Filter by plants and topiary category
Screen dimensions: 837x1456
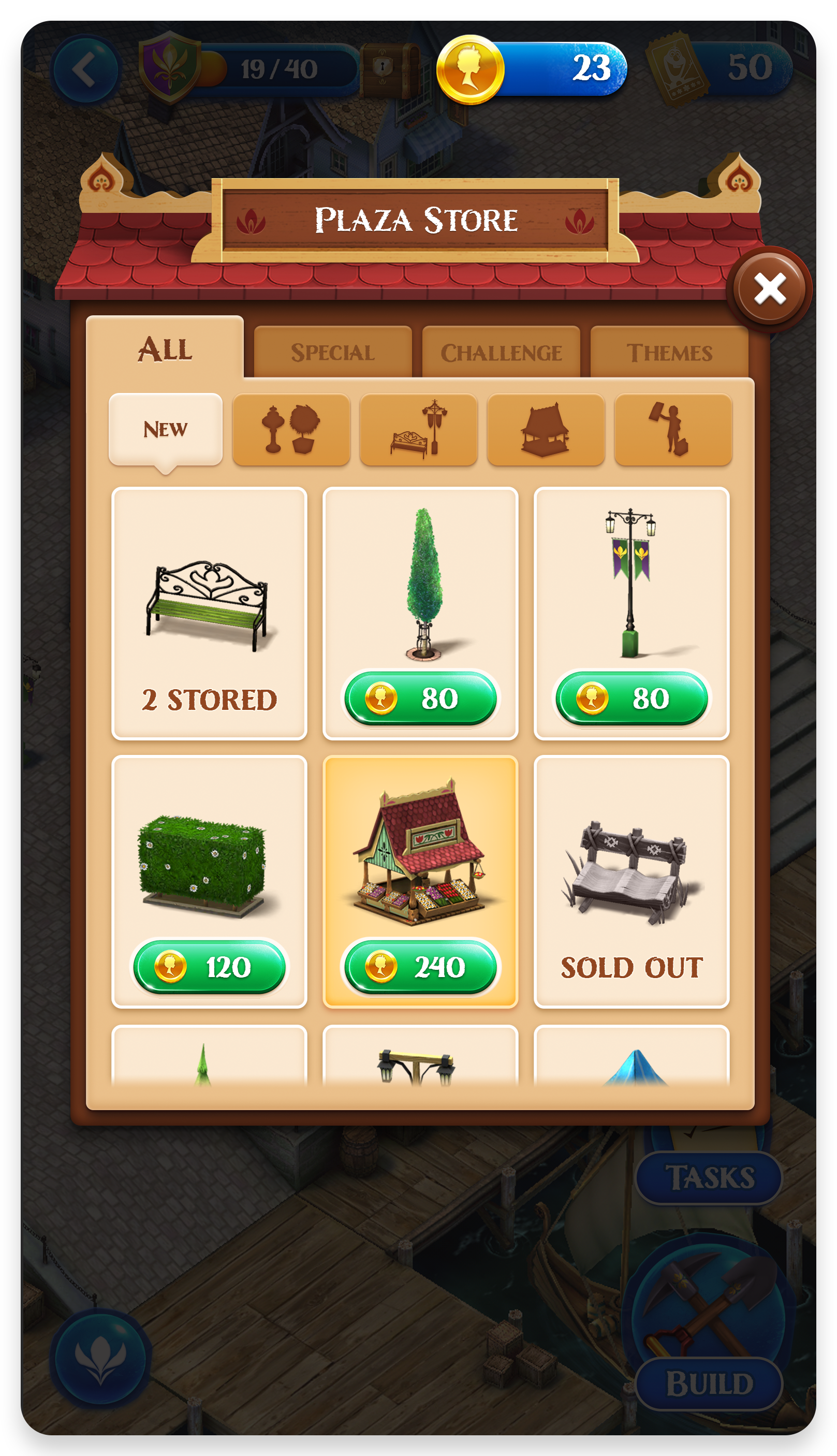(291, 429)
